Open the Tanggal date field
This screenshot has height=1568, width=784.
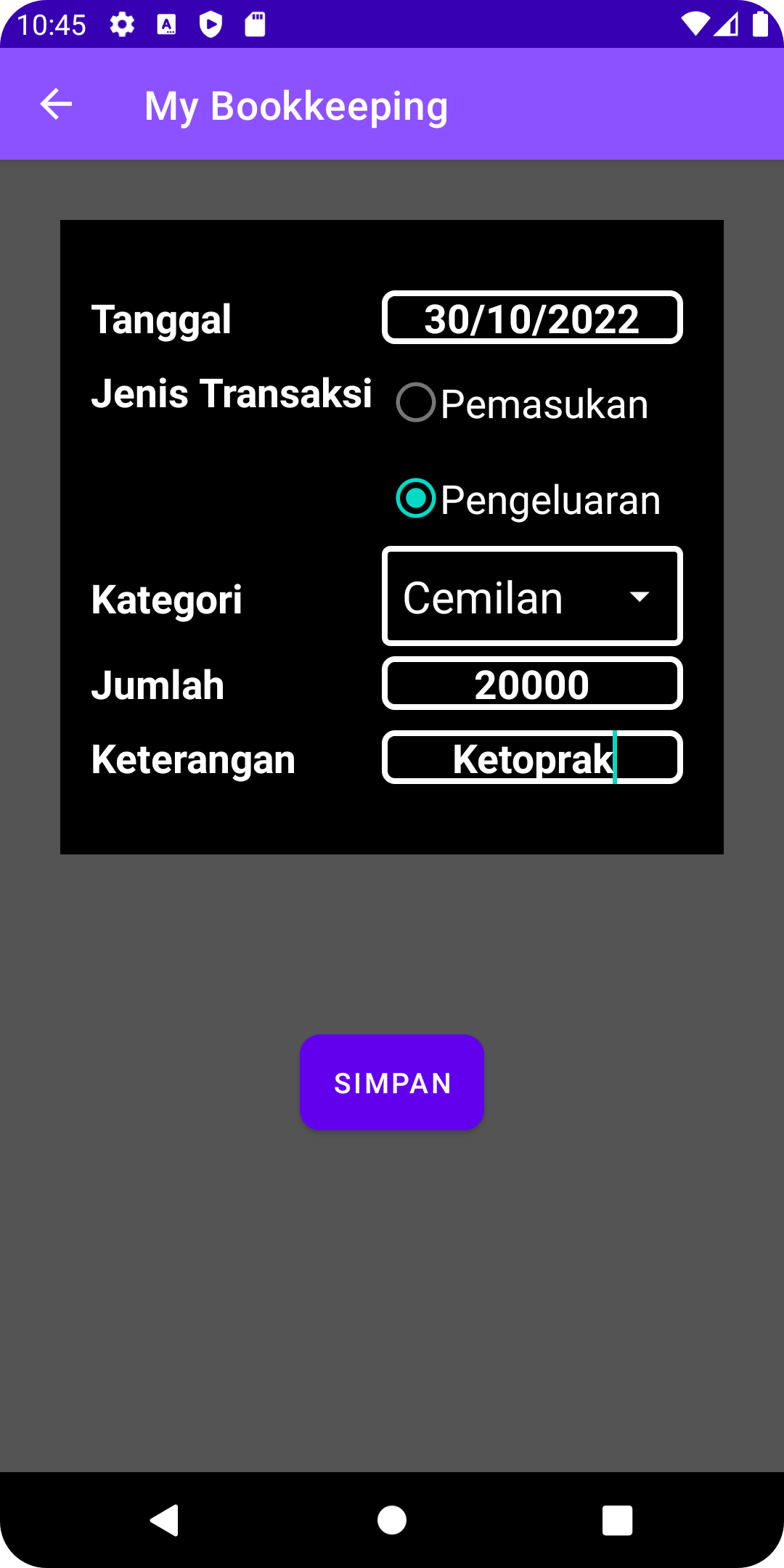pos(532,318)
